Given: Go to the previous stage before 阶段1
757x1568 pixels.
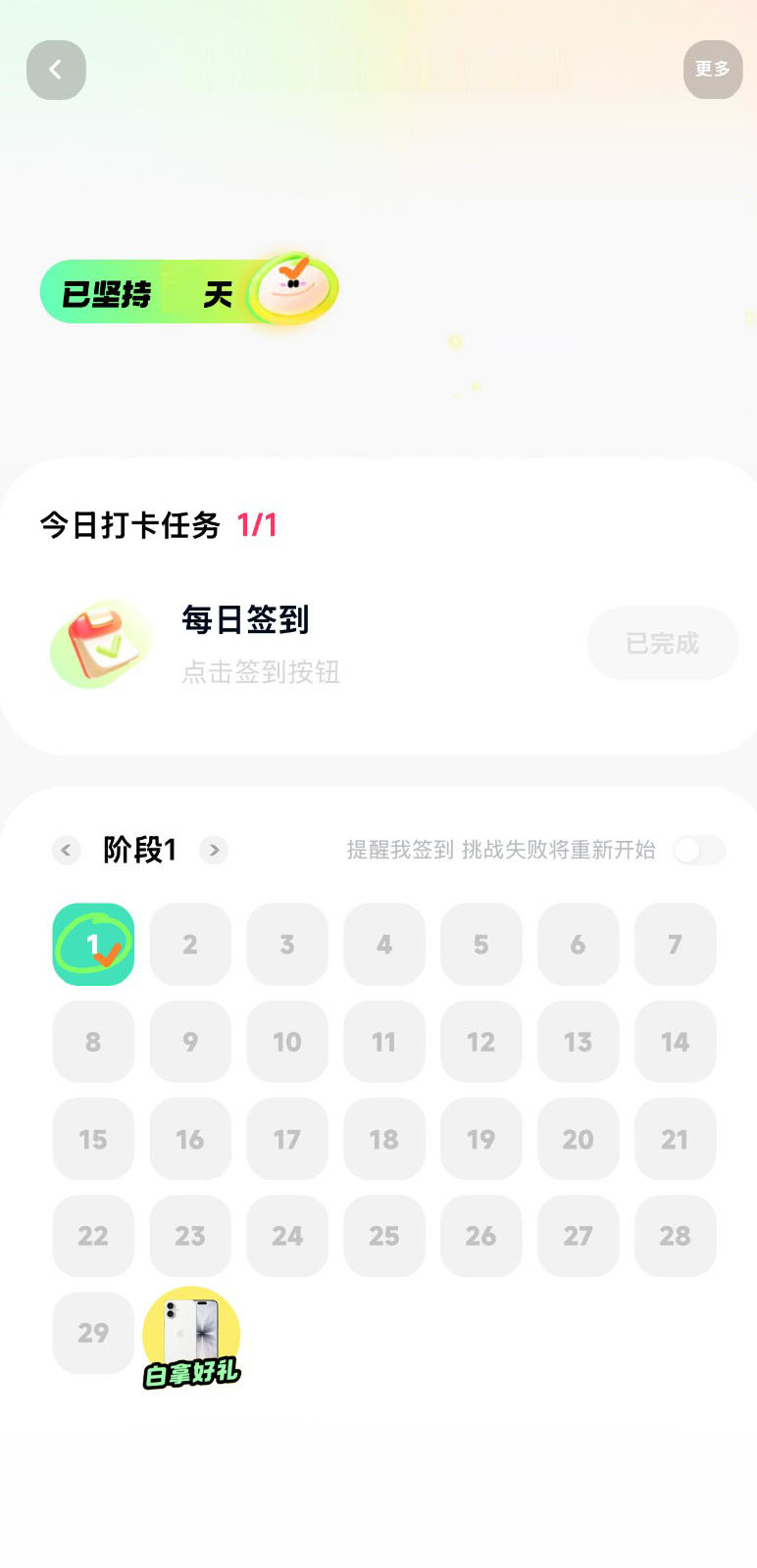Looking at the screenshot, I should click(66, 850).
